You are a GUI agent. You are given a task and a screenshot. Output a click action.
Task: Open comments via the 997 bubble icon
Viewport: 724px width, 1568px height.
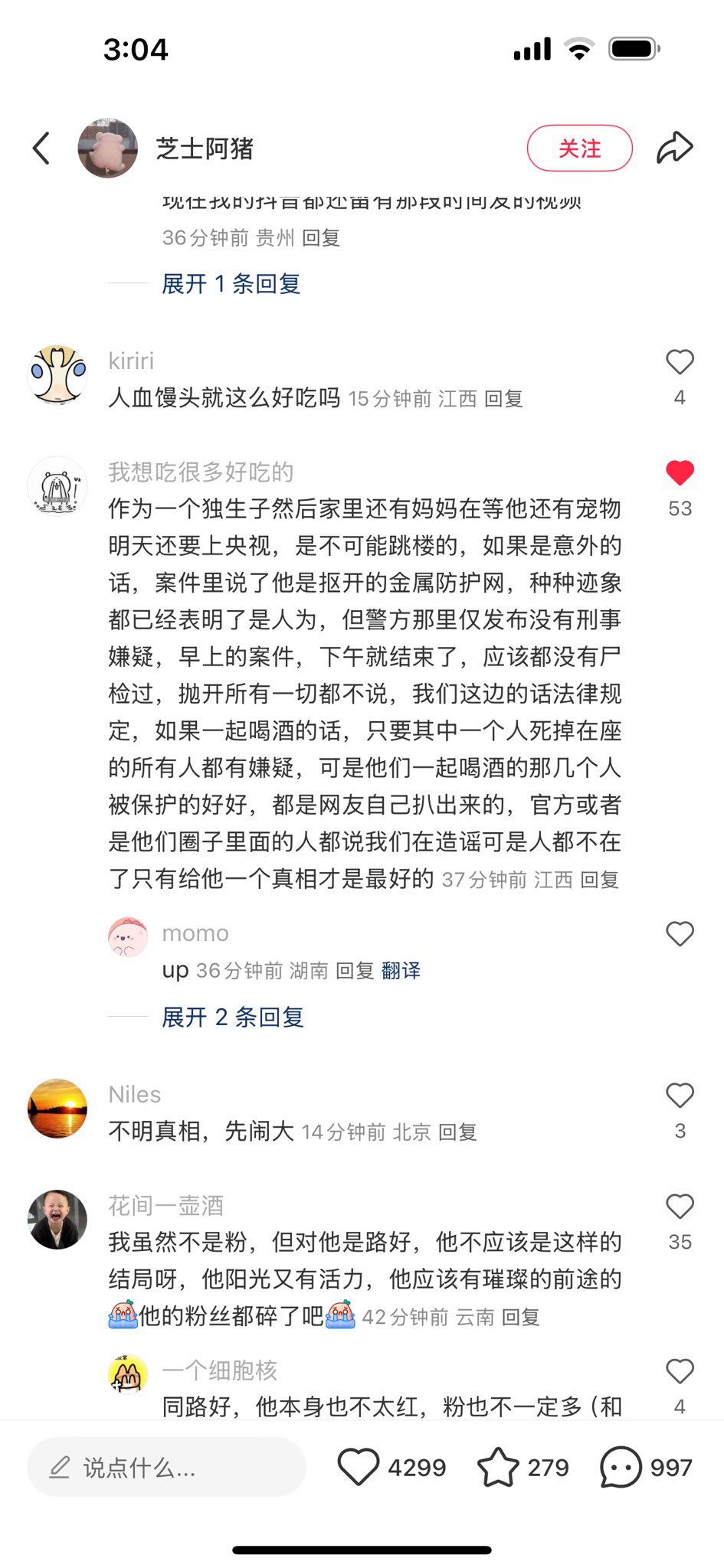621,1467
